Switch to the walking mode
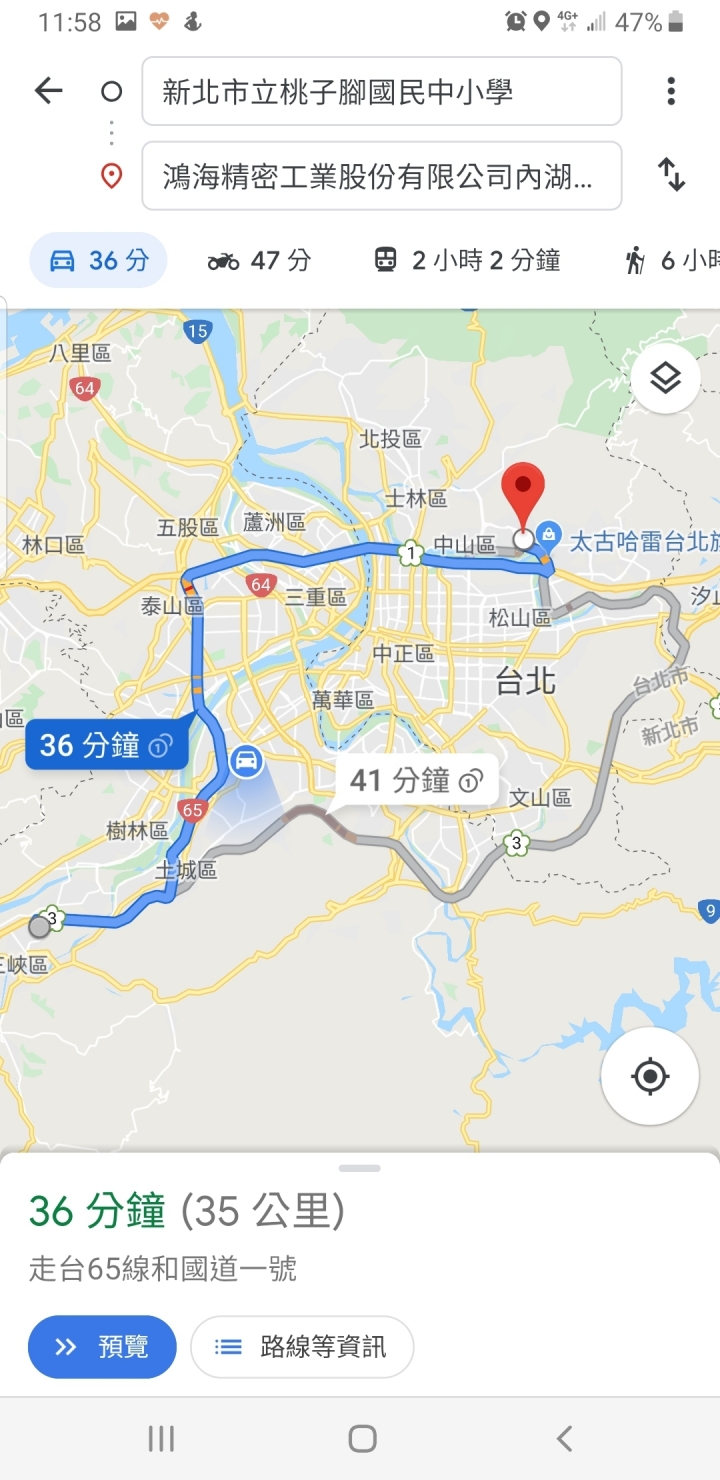This screenshot has height=1480, width=720. click(672, 261)
